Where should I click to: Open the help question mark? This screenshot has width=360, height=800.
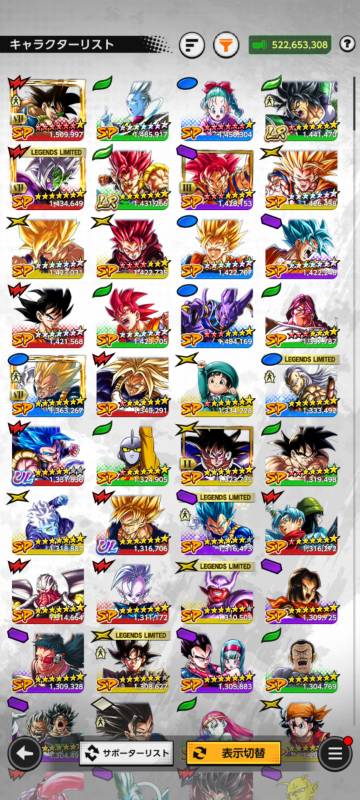pyautogui.click(x=347, y=44)
